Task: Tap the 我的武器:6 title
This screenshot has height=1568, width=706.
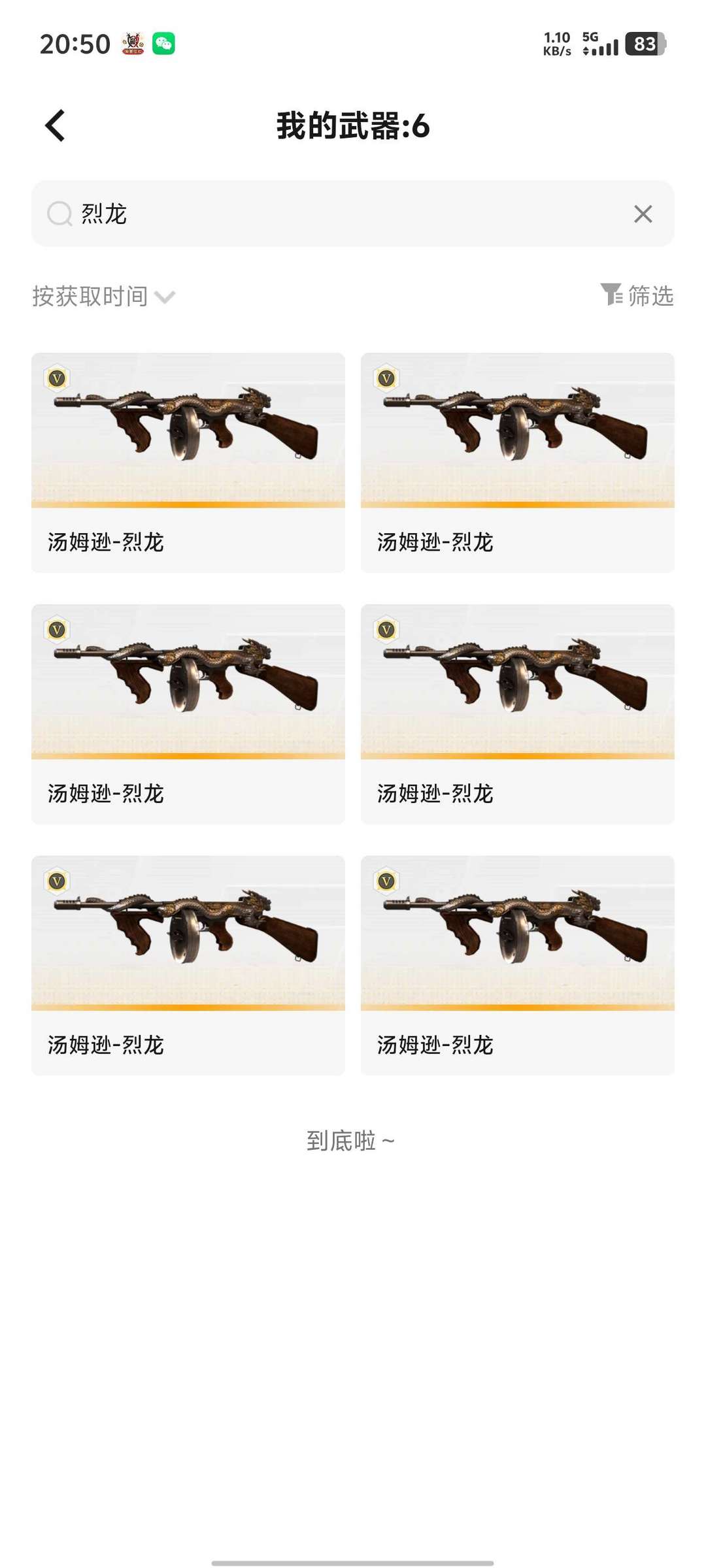Action: (353, 125)
